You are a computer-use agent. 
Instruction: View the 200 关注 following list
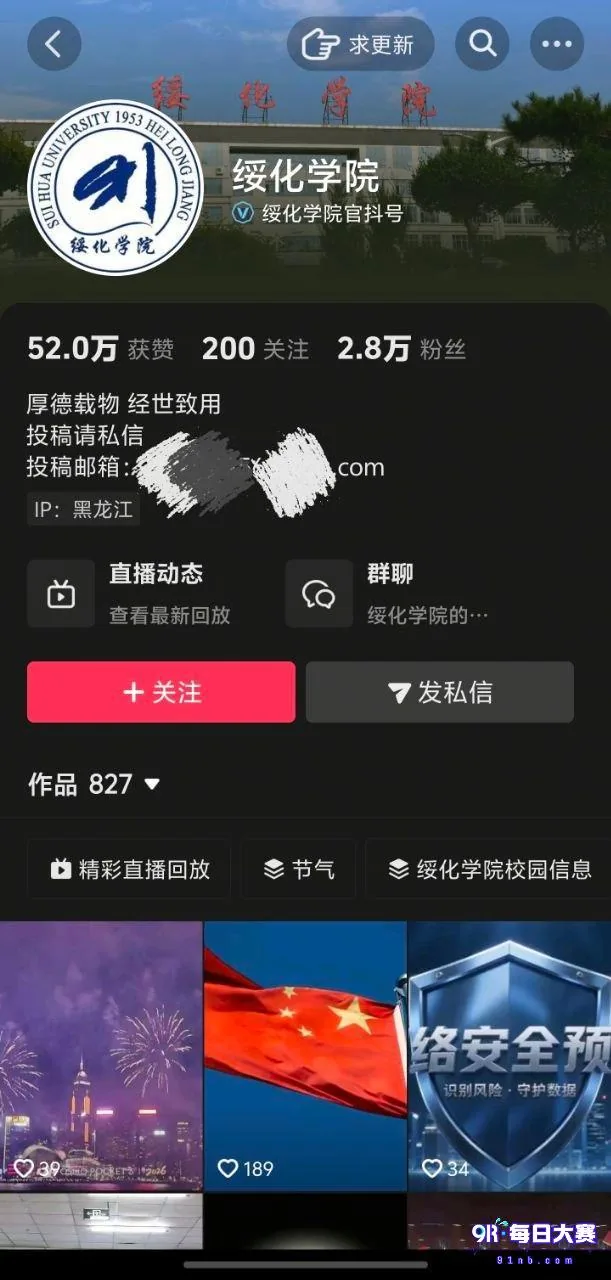click(255, 349)
